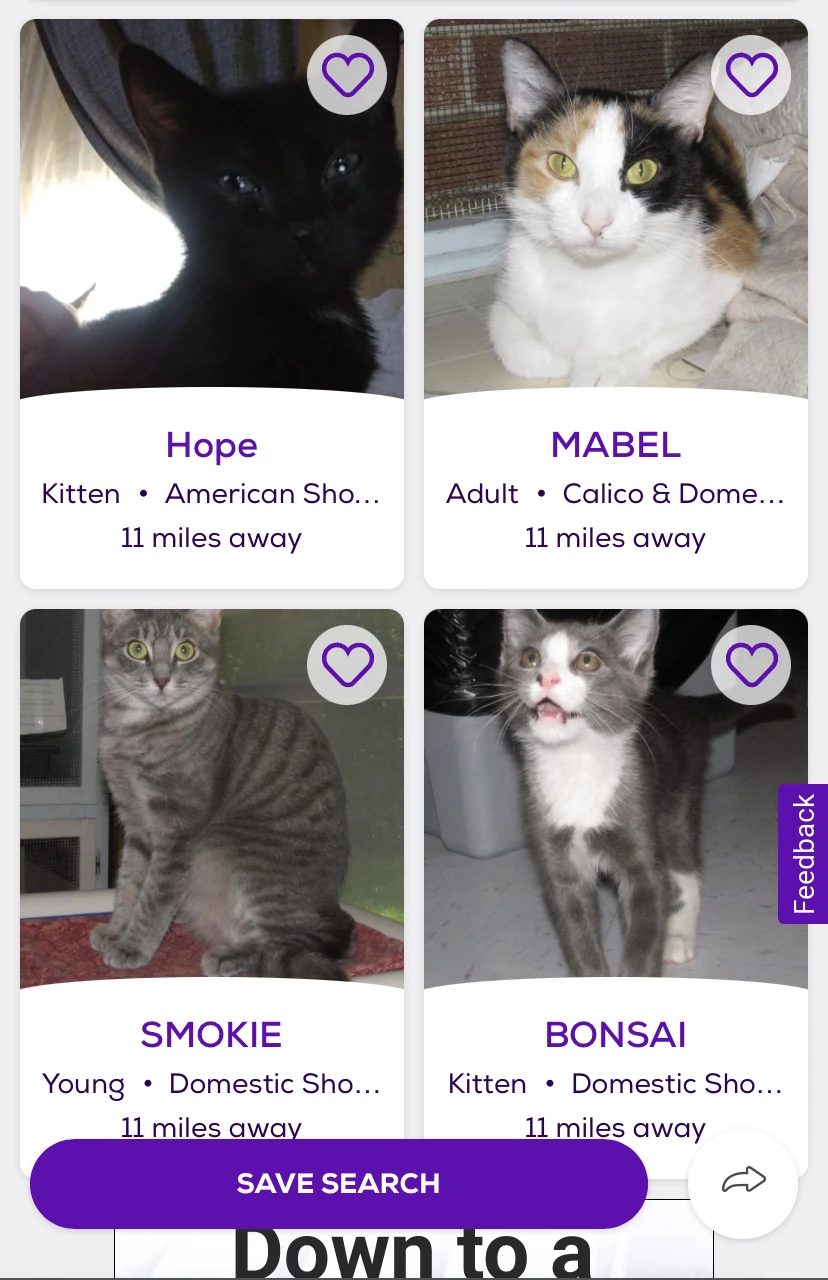Open Hope's profile by clicking her name

211,445
